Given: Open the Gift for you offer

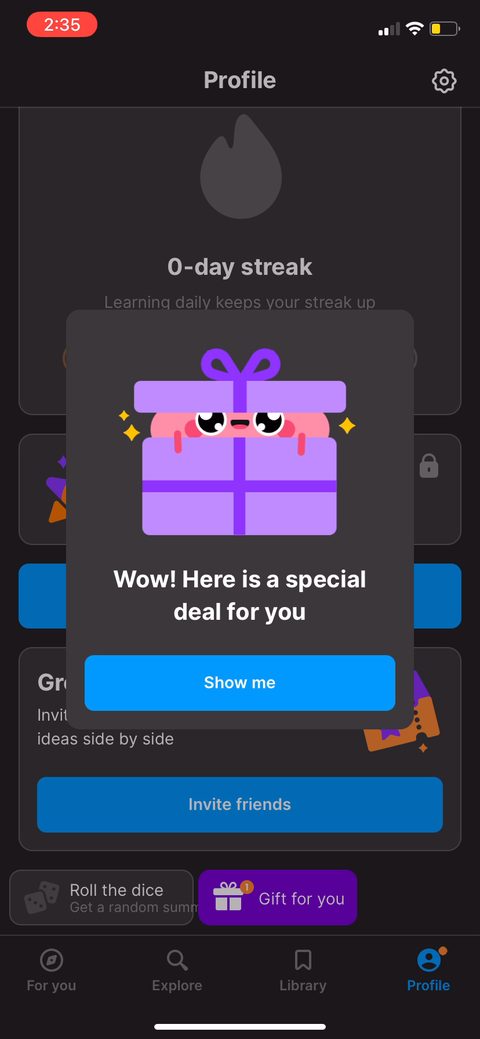Looking at the screenshot, I should coord(278,898).
